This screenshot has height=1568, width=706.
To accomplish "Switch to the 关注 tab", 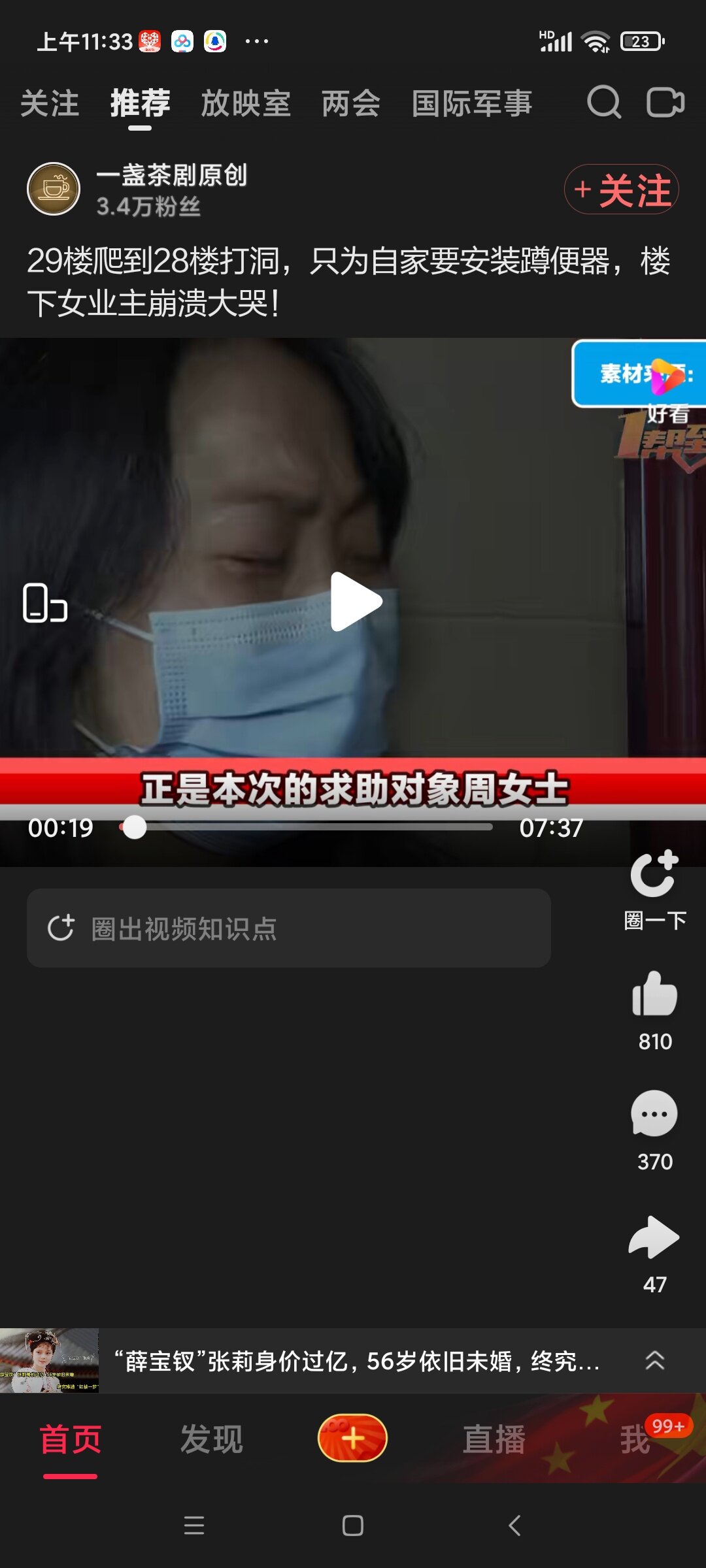I will click(50, 103).
